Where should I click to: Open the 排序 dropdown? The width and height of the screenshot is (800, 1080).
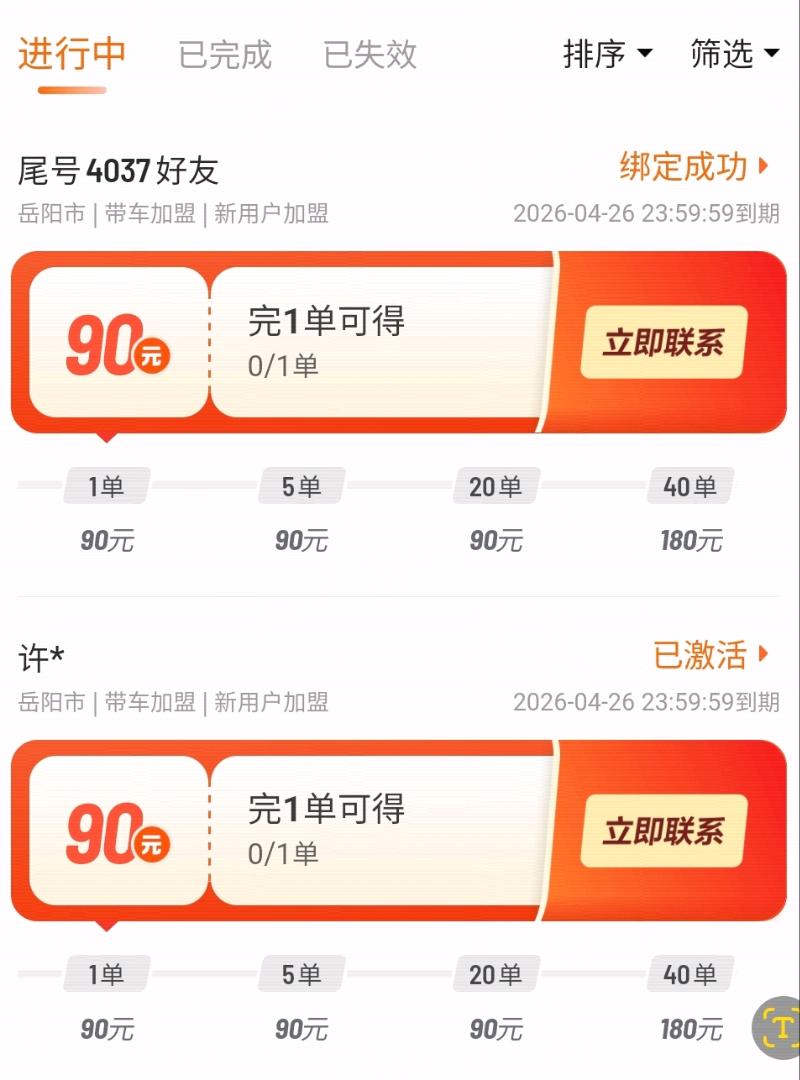(608, 55)
